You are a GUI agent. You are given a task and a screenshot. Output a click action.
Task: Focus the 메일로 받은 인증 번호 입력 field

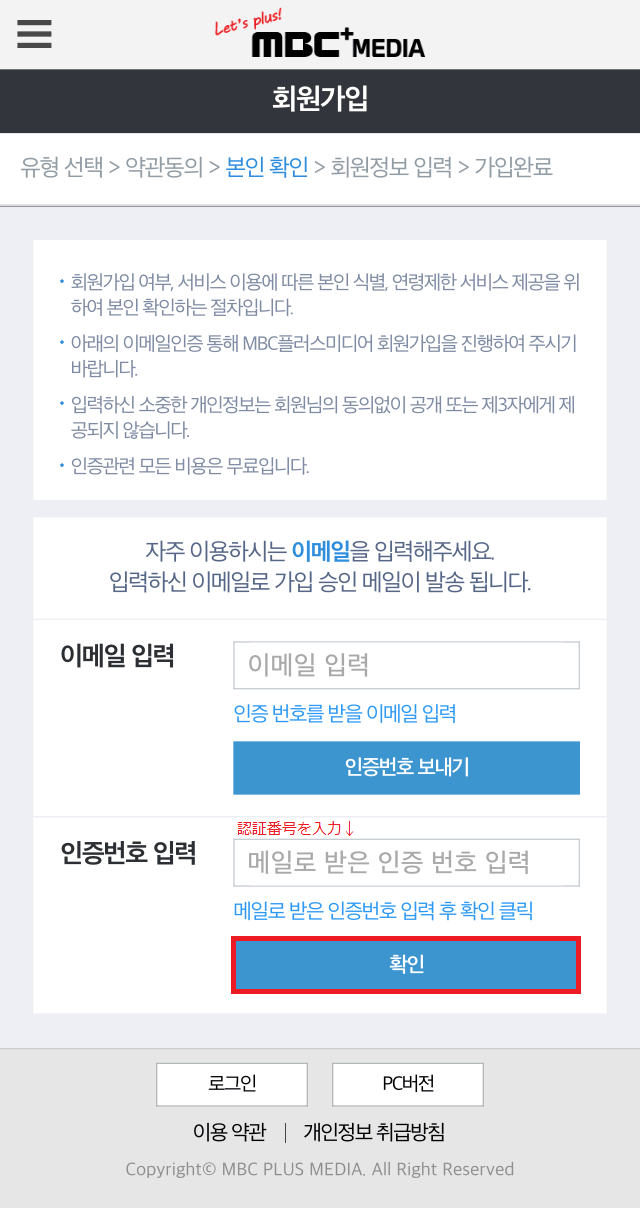tap(406, 862)
